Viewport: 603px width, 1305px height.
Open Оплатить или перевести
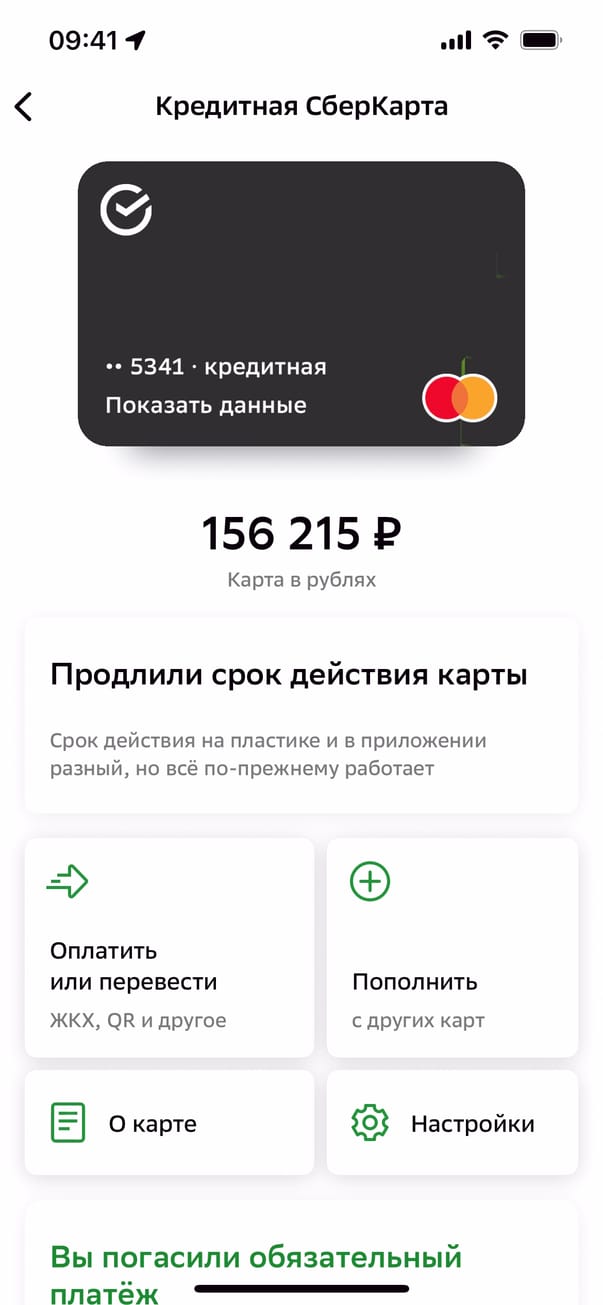(x=169, y=947)
